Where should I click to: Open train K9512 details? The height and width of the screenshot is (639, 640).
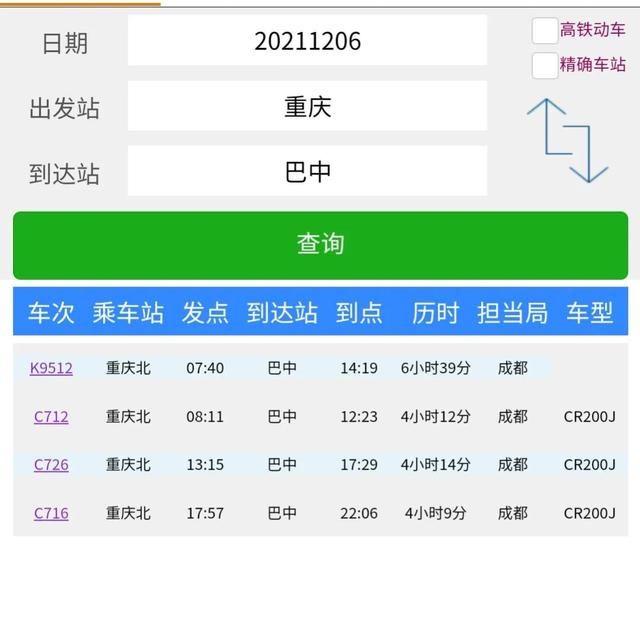click(x=51, y=368)
